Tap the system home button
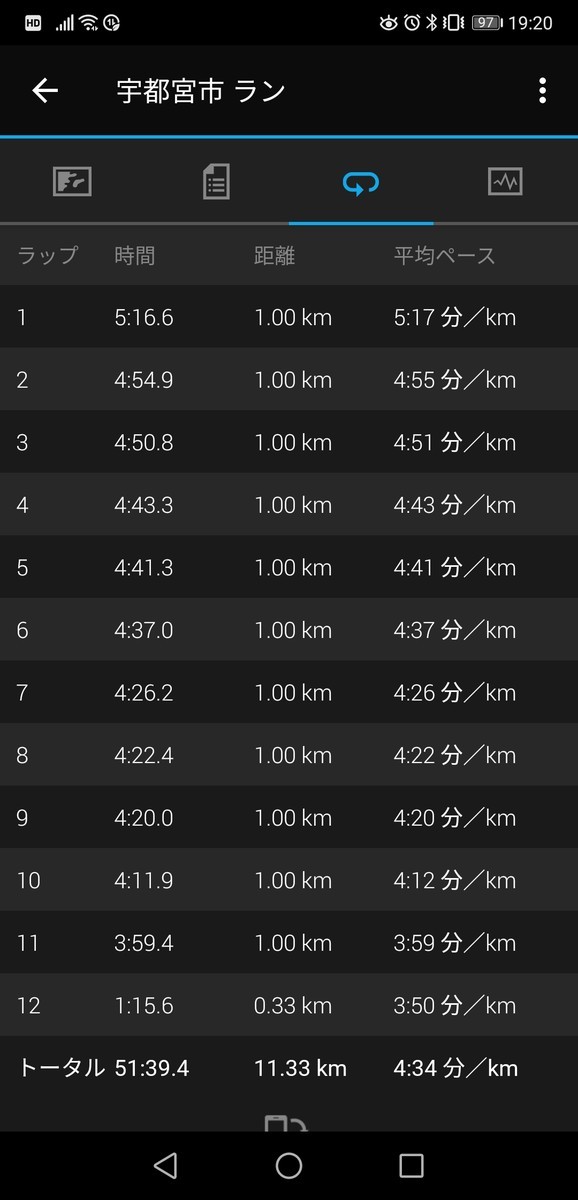Screen dimensions: 578x1200 tap(289, 1165)
